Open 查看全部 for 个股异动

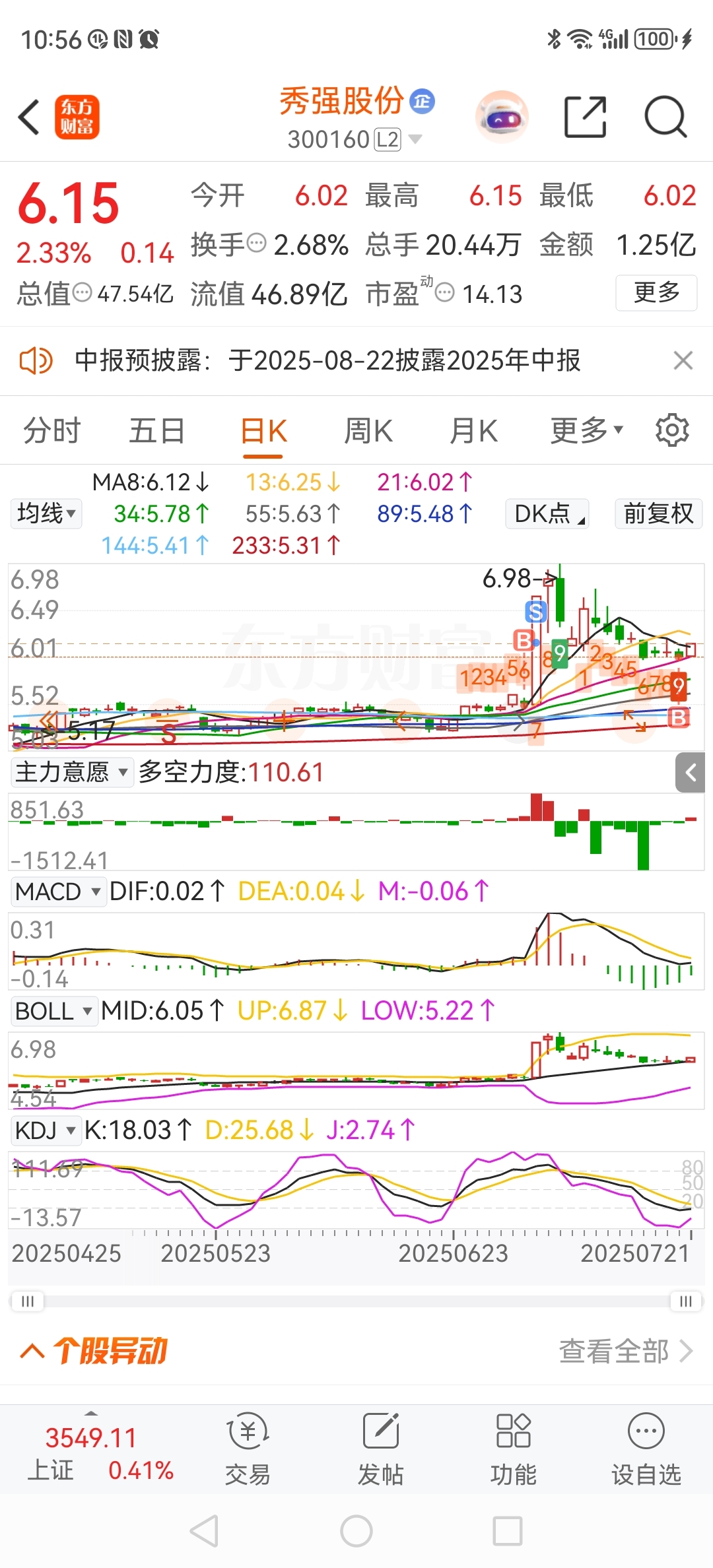coord(625,1351)
